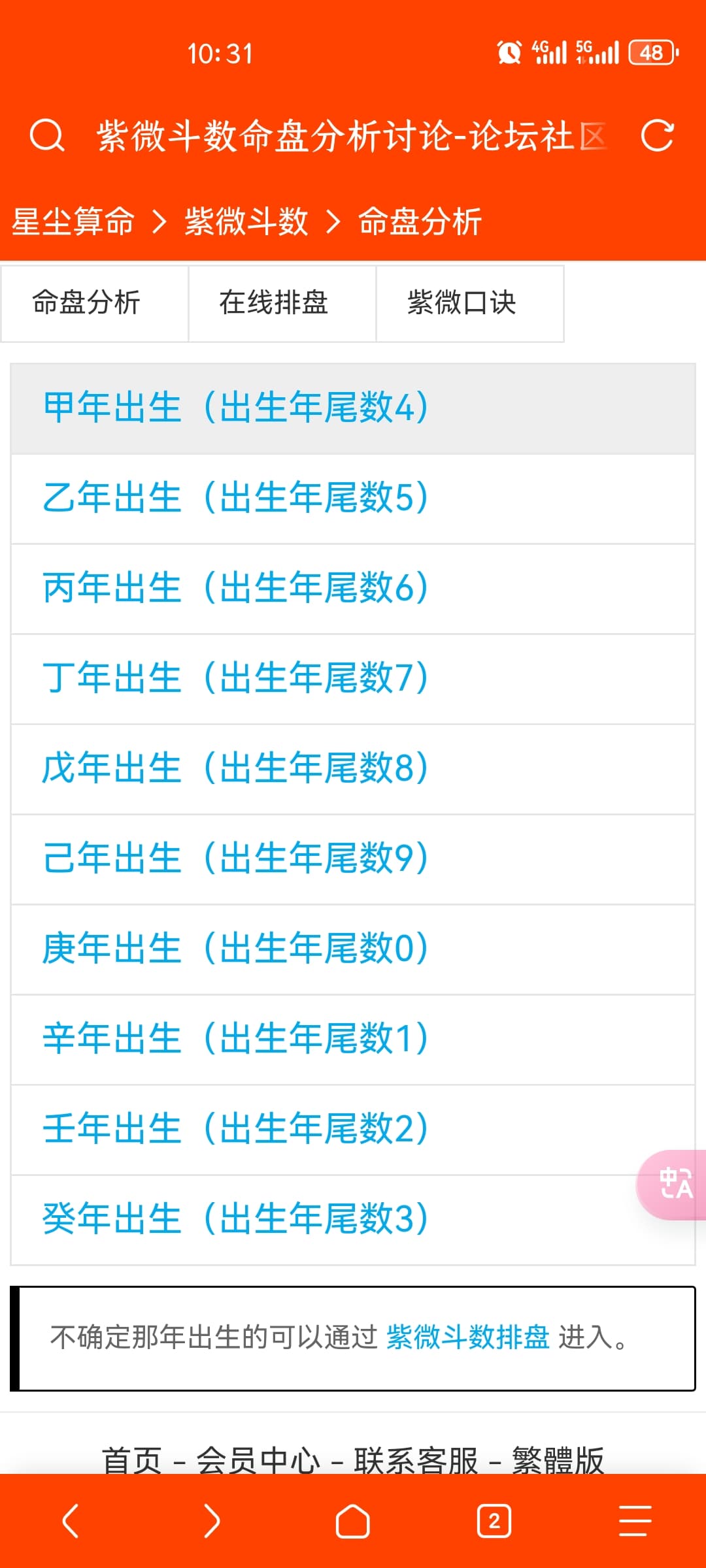Open 乙年出生 (出生年尾数5)
Screen dimensions: 706x1568
352,498
